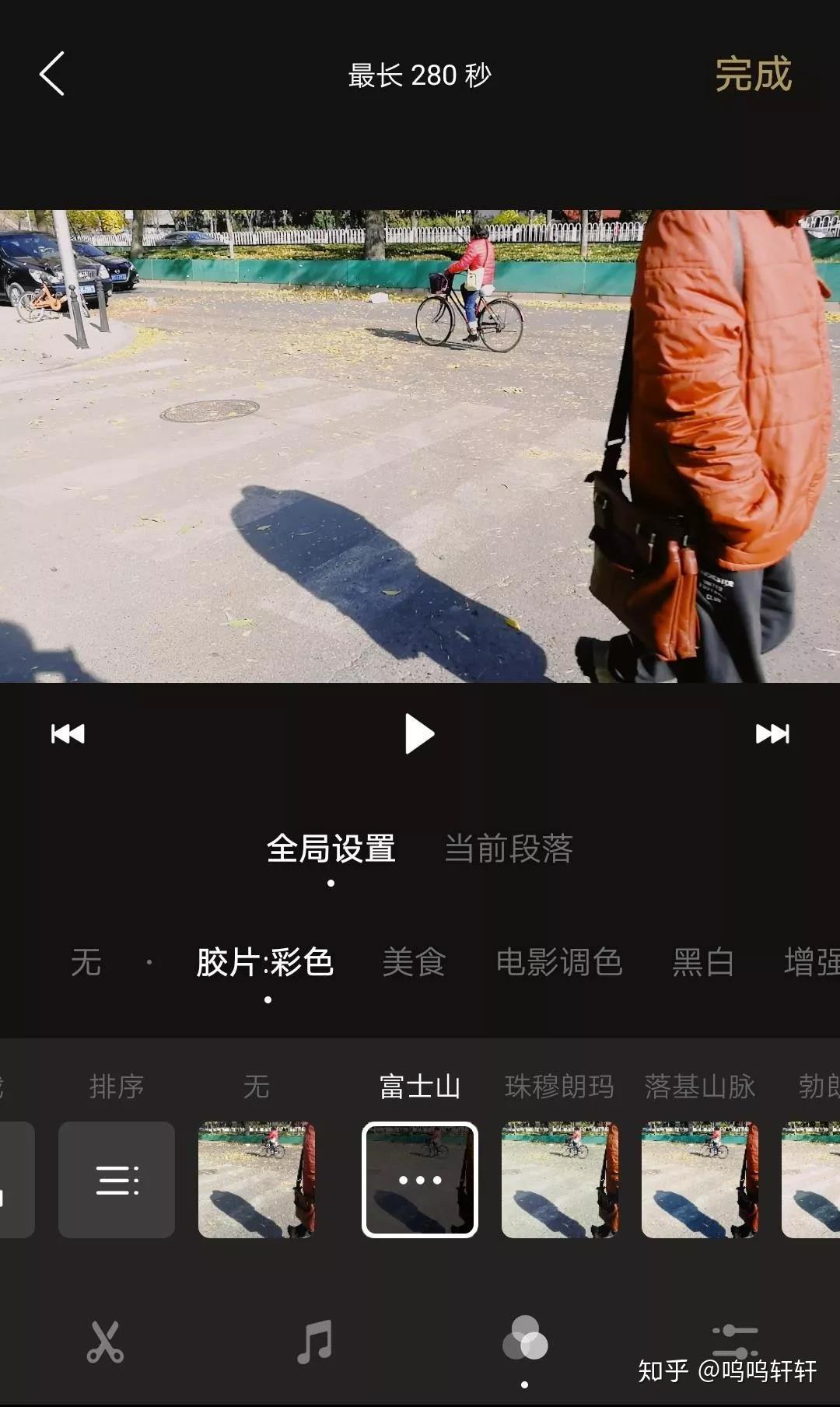840x1407 pixels.
Task: Open the filters circles tool
Action: (525, 1339)
